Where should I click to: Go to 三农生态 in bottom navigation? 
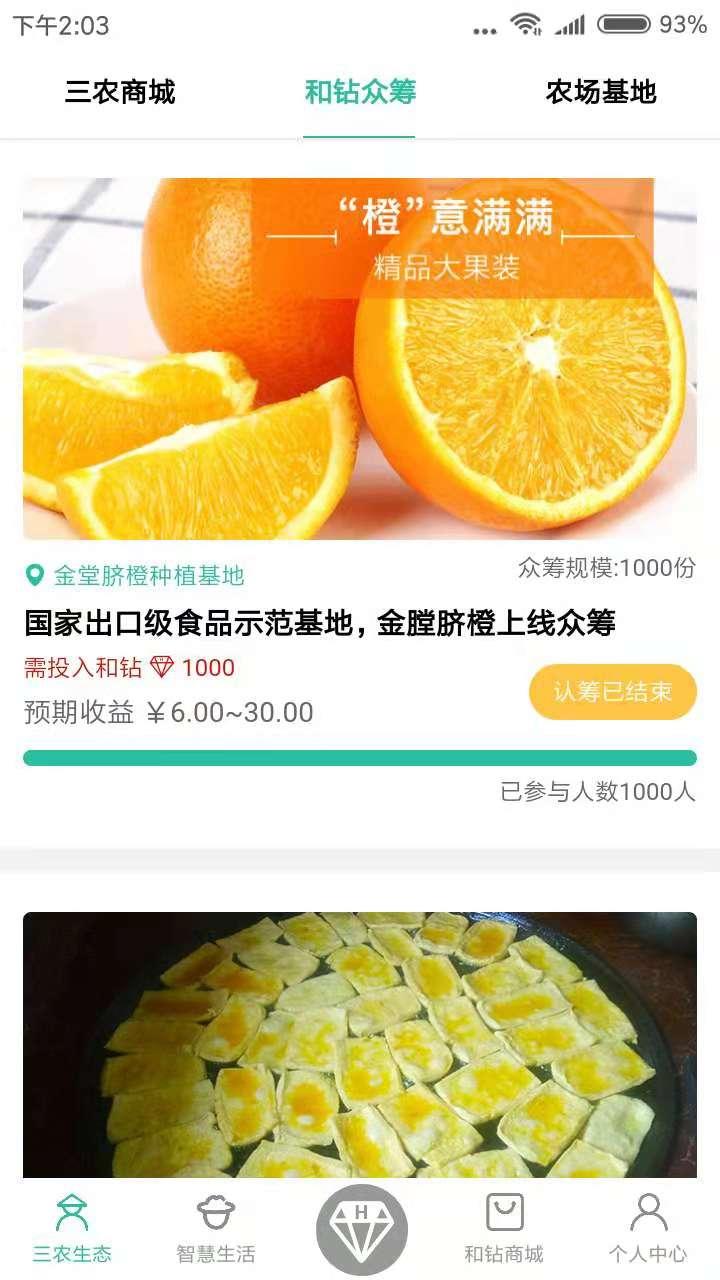pos(72,1228)
